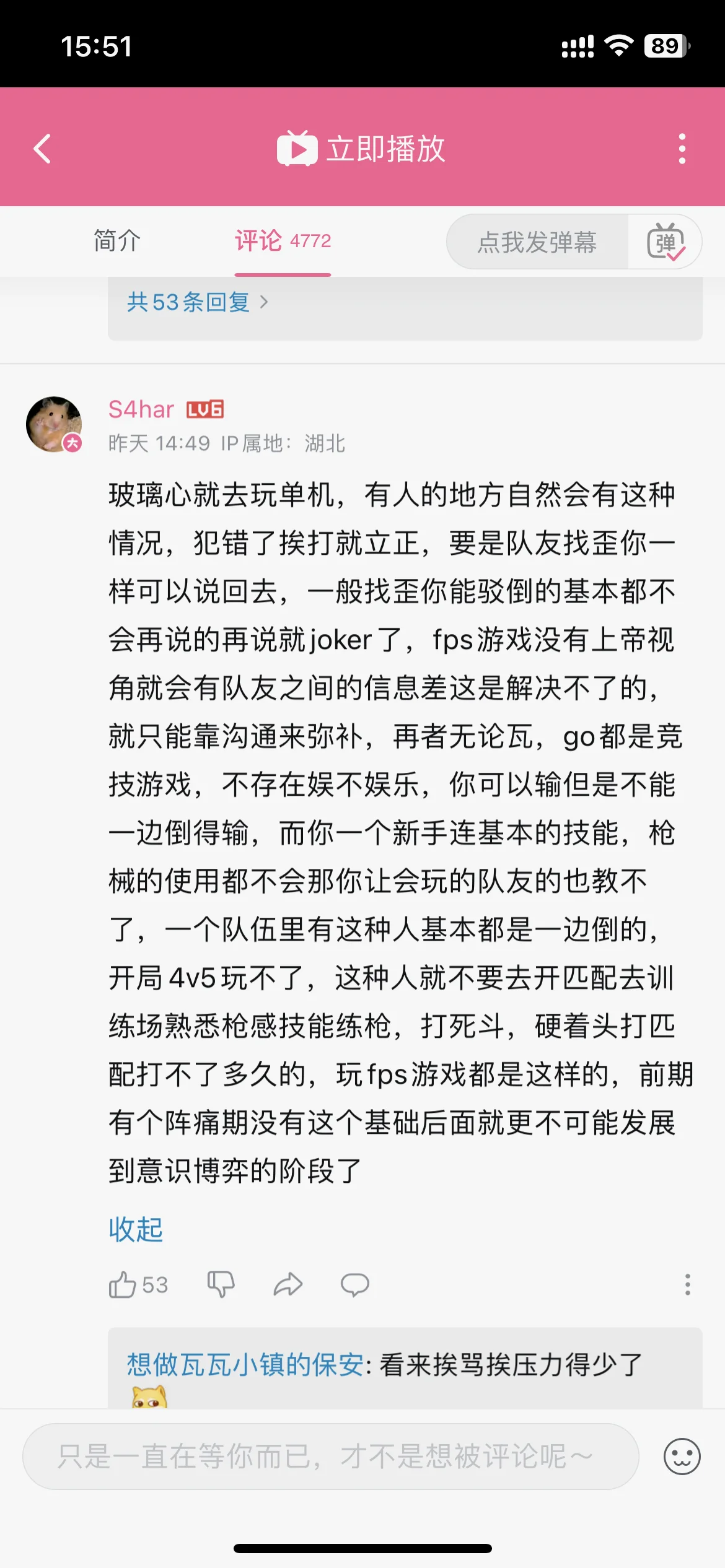Focus the comment input box
Viewport: 725px width, 1568px height.
[330, 1457]
